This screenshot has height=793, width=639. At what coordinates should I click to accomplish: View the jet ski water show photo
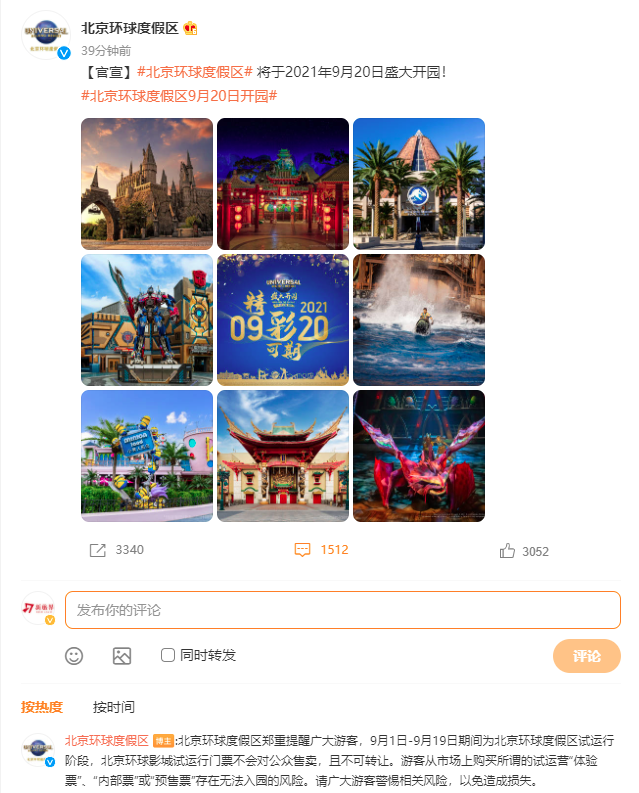pyautogui.click(x=419, y=320)
